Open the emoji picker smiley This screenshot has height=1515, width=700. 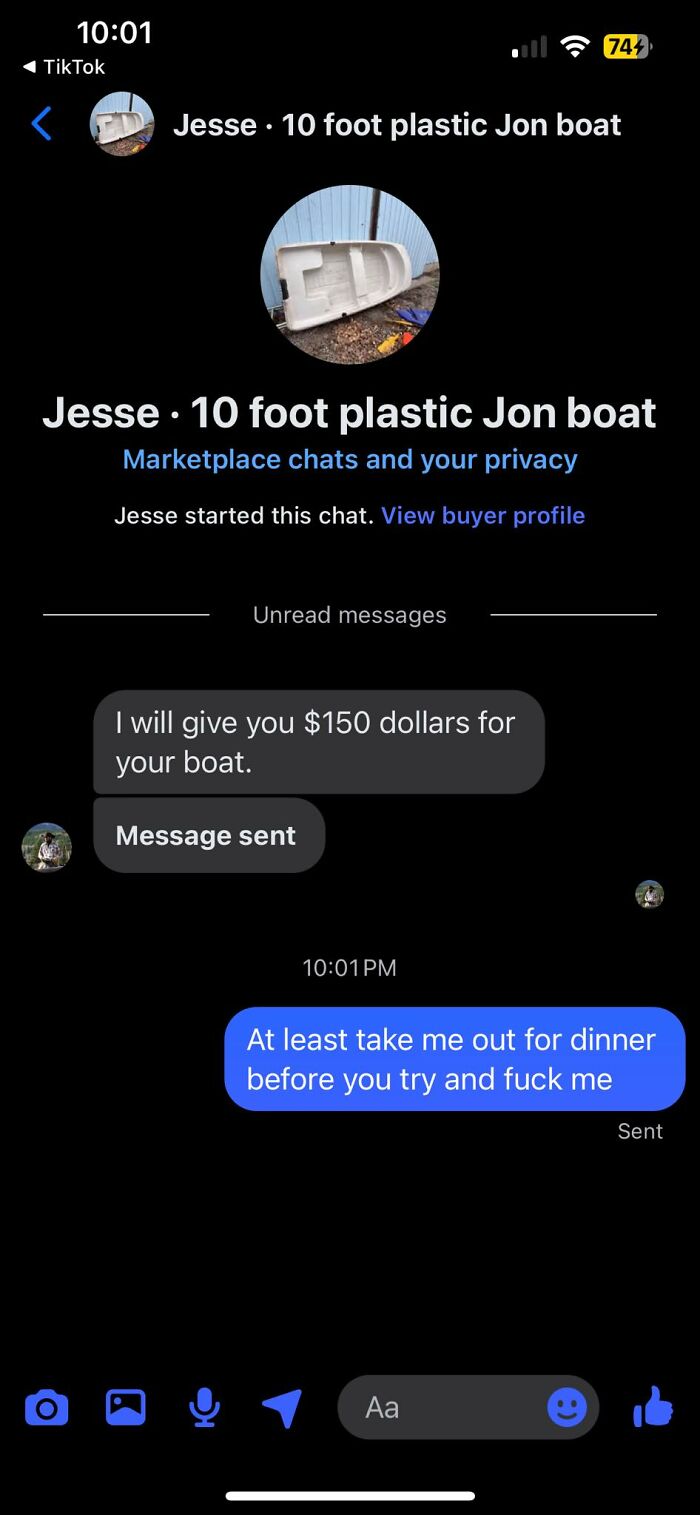[x=567, y=1408]
